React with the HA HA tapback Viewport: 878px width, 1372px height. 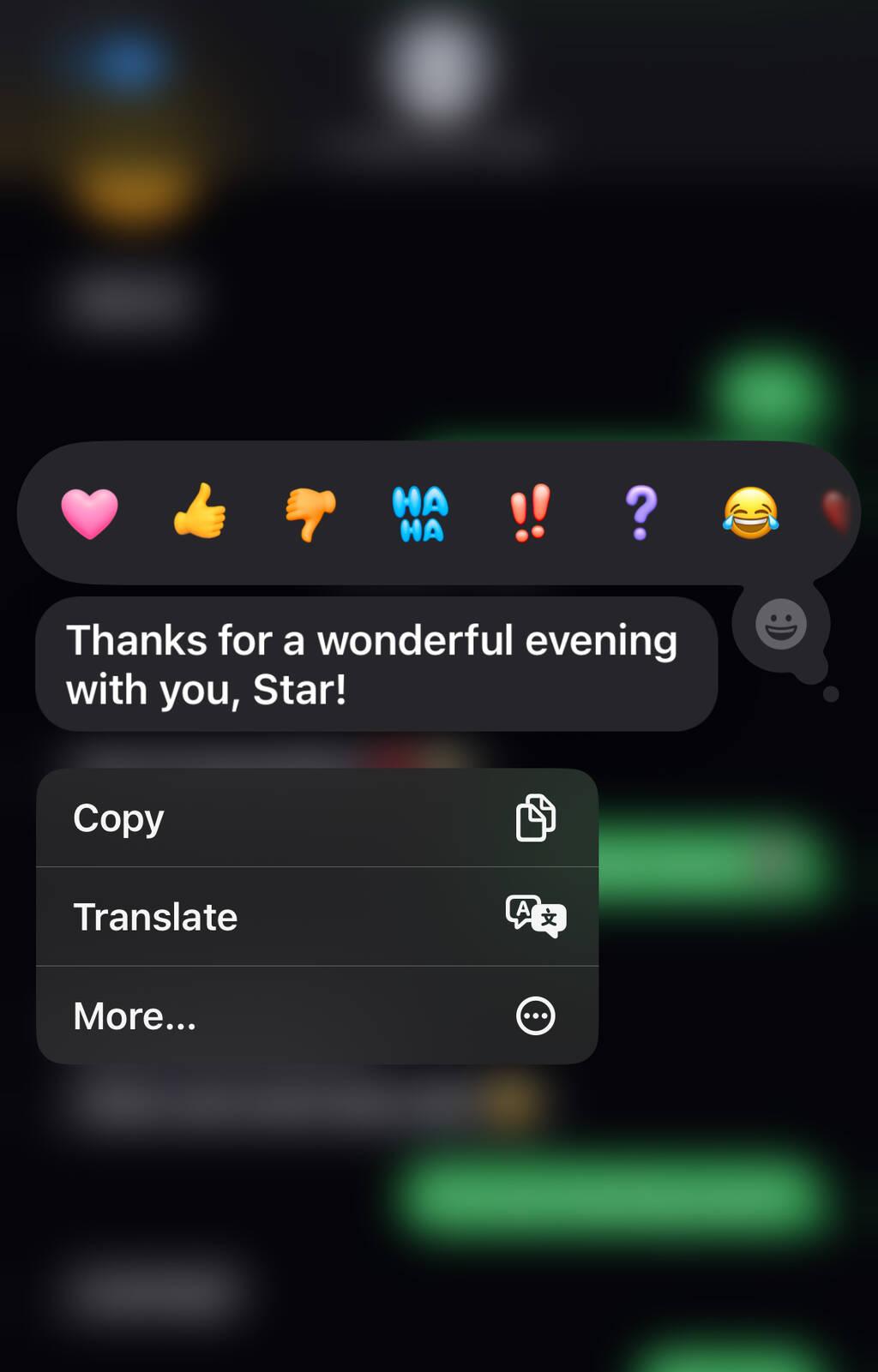point(420,513)
